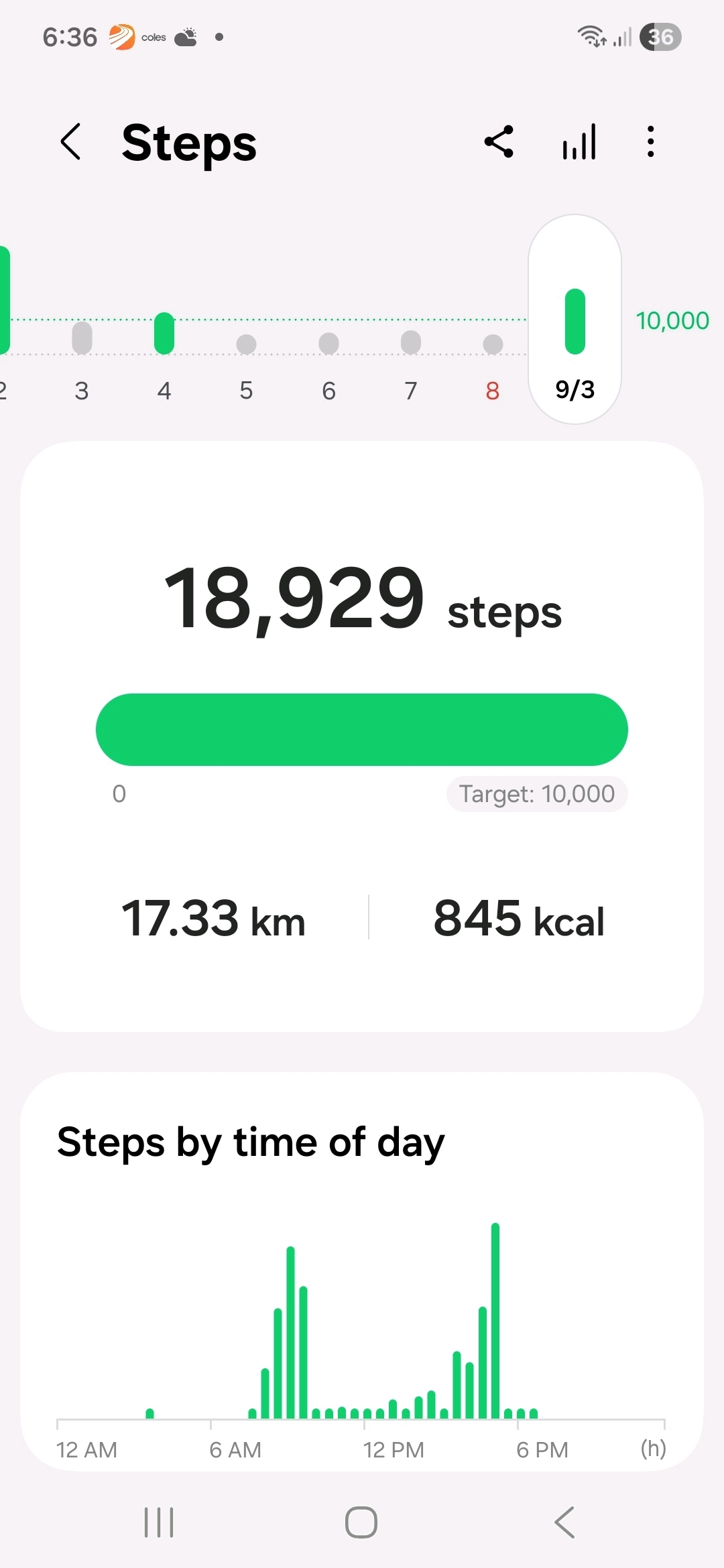
Task: Select day 6 in the date strip
Action: coord(328,362)
